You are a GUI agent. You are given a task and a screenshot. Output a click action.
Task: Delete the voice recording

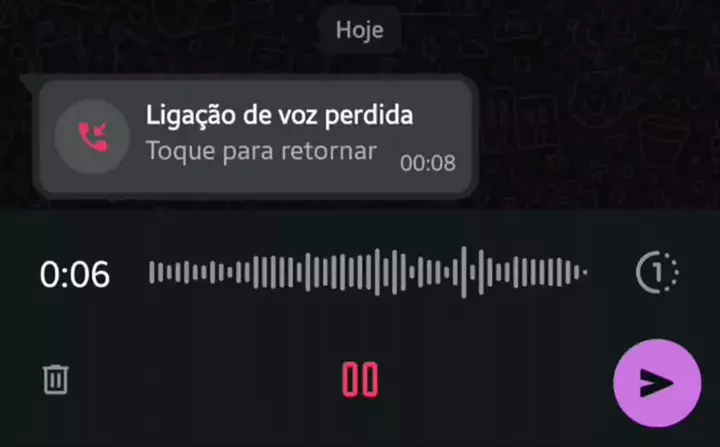coord(56,380)
